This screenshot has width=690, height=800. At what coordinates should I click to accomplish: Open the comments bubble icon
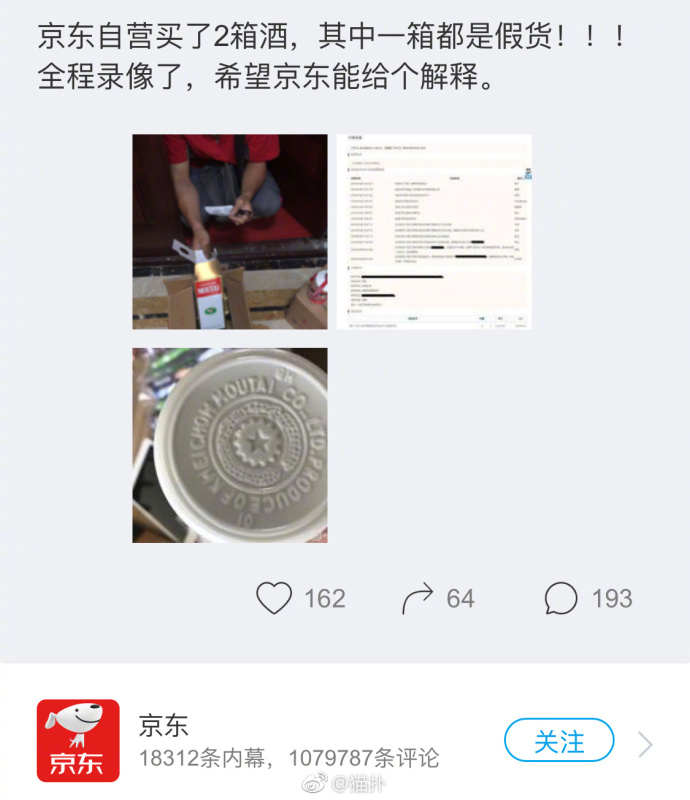[560, 599]
